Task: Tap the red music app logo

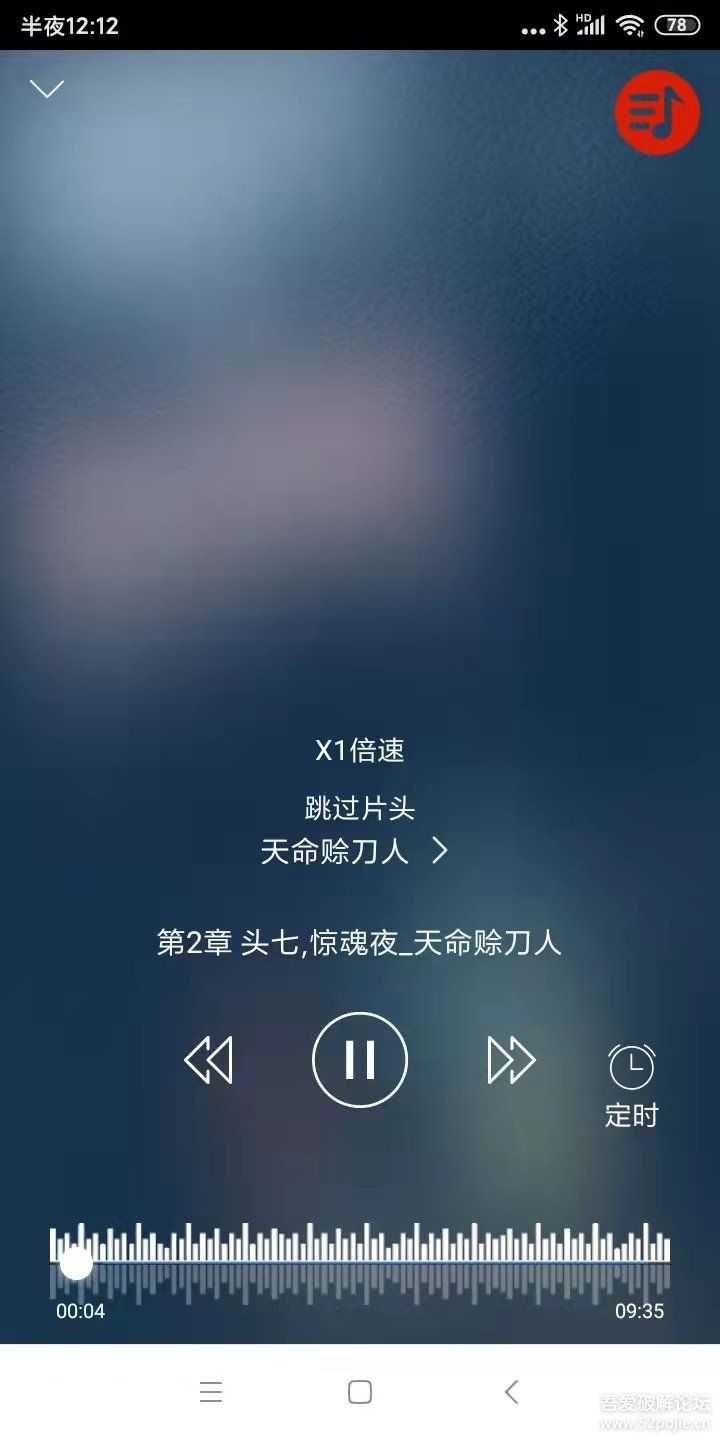Action: (x=657, y=113)
